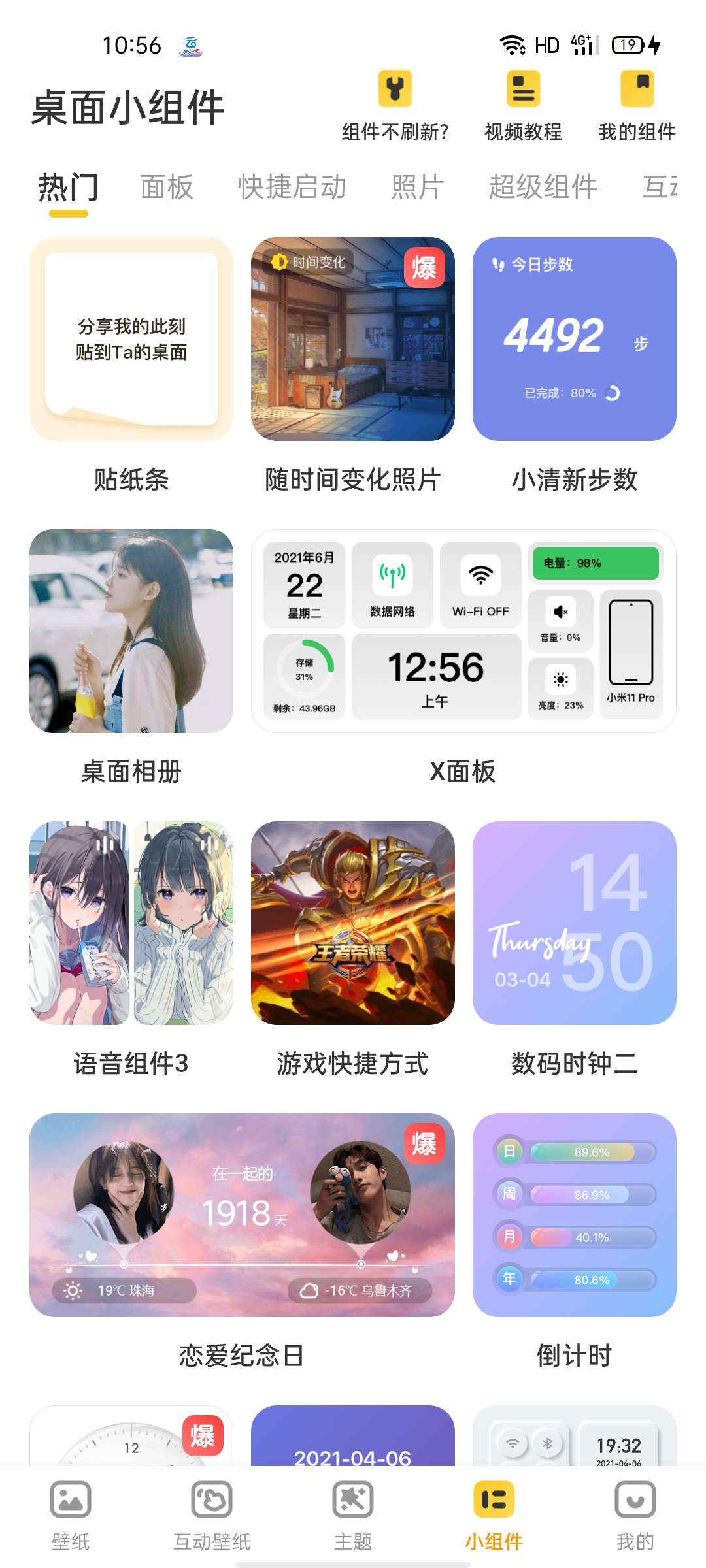Open the 随时间变化照片 widget
706x1568 pixels.
pos(353,339)
